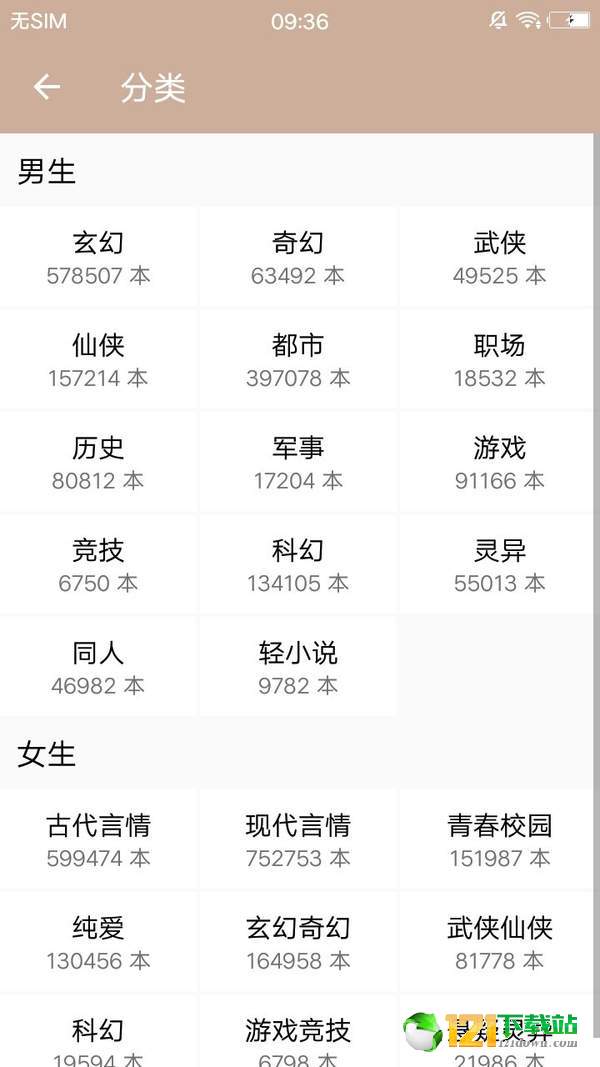Select the 科幻 category with 134105 books
This screenshot has height=1067, width=600.
pyautogui.click(x=298, y=565)
